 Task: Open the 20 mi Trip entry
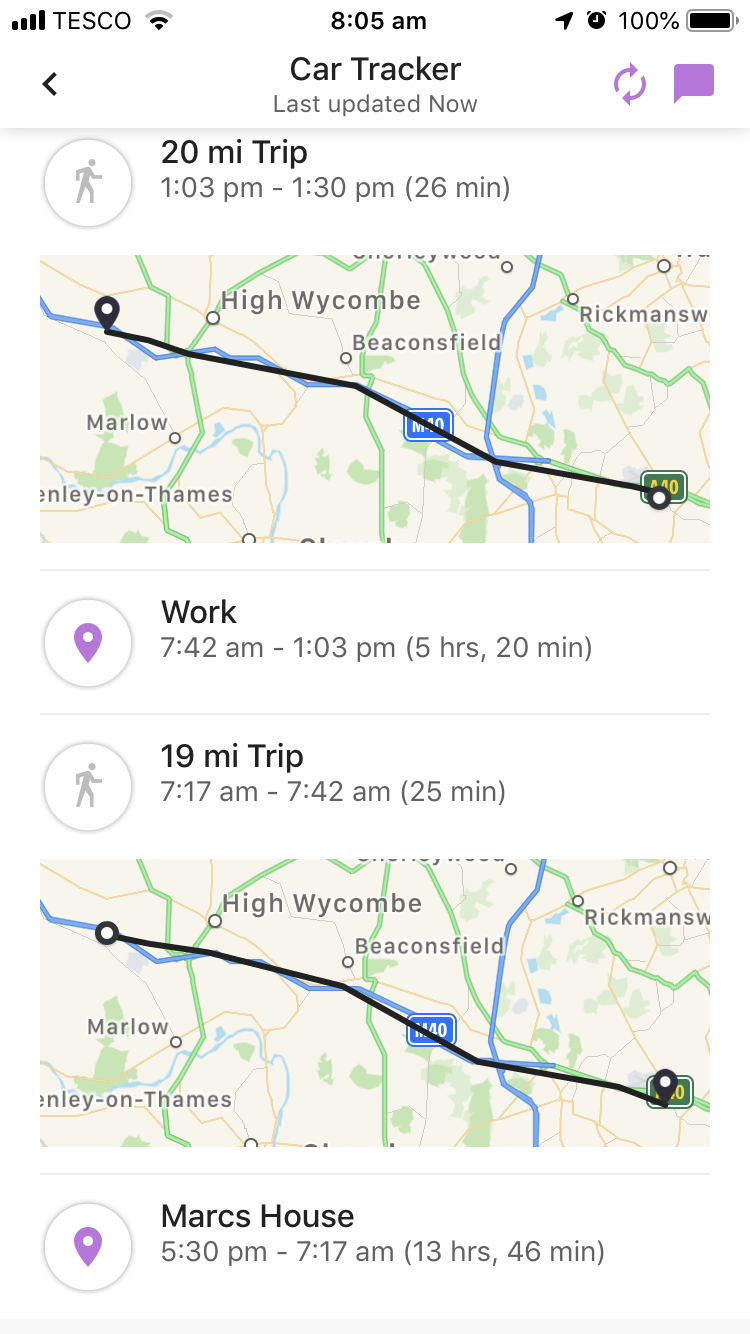335,170
